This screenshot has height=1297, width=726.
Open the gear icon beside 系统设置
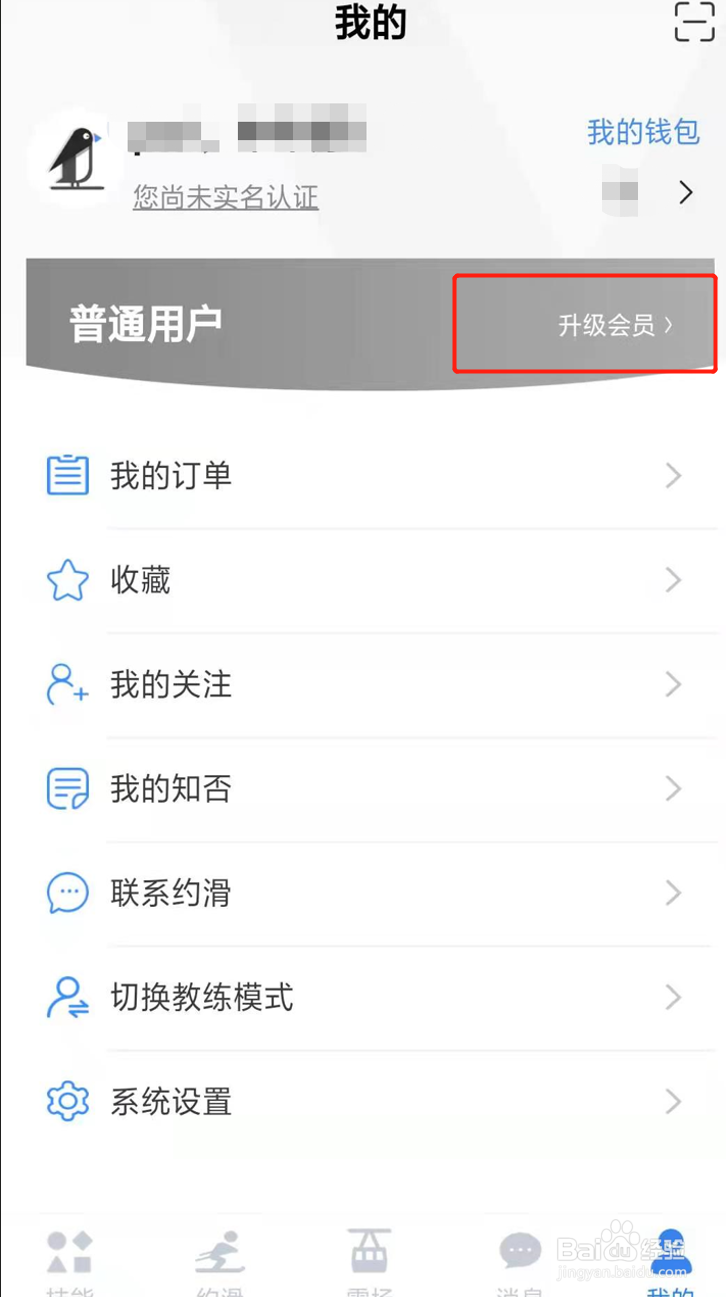66,1101
